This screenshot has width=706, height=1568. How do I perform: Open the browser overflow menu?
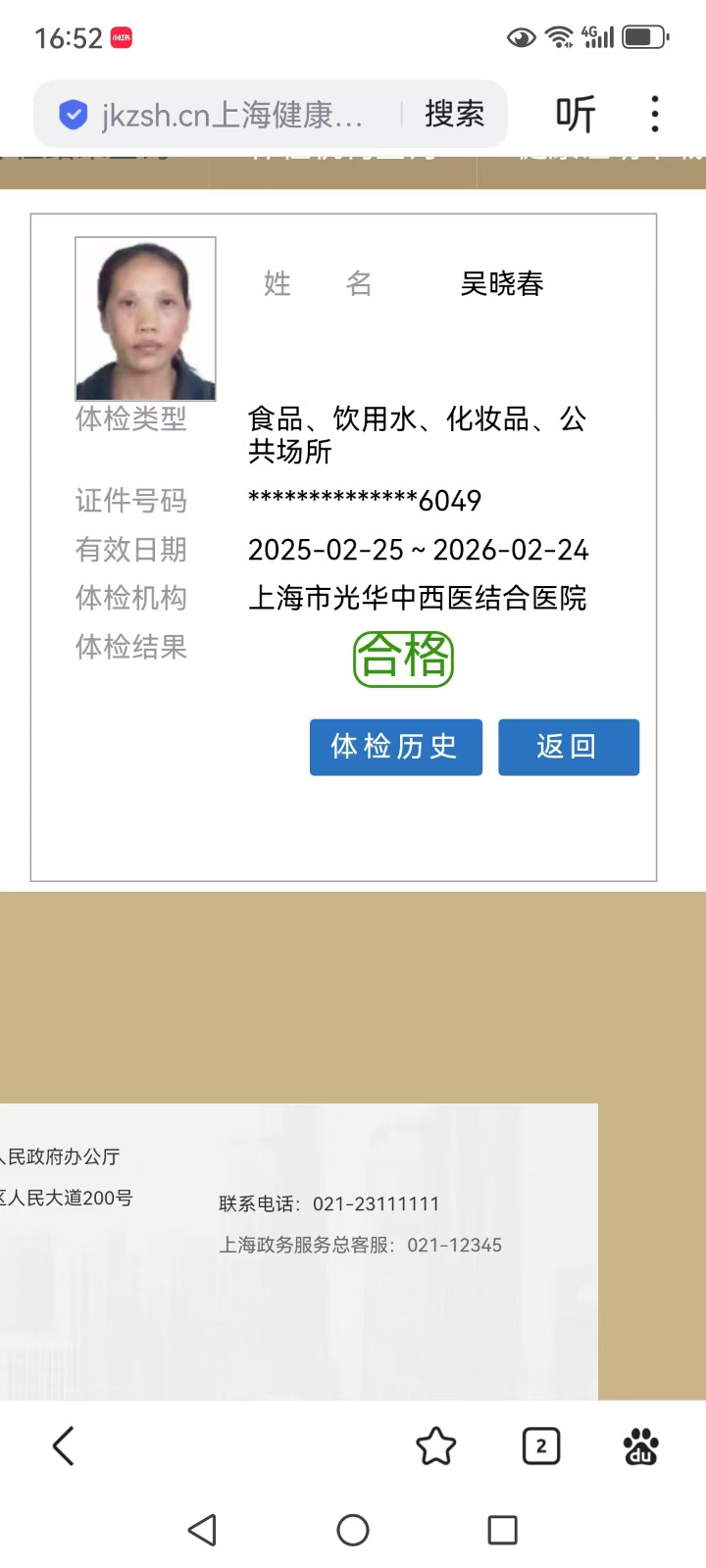point(655,115)
